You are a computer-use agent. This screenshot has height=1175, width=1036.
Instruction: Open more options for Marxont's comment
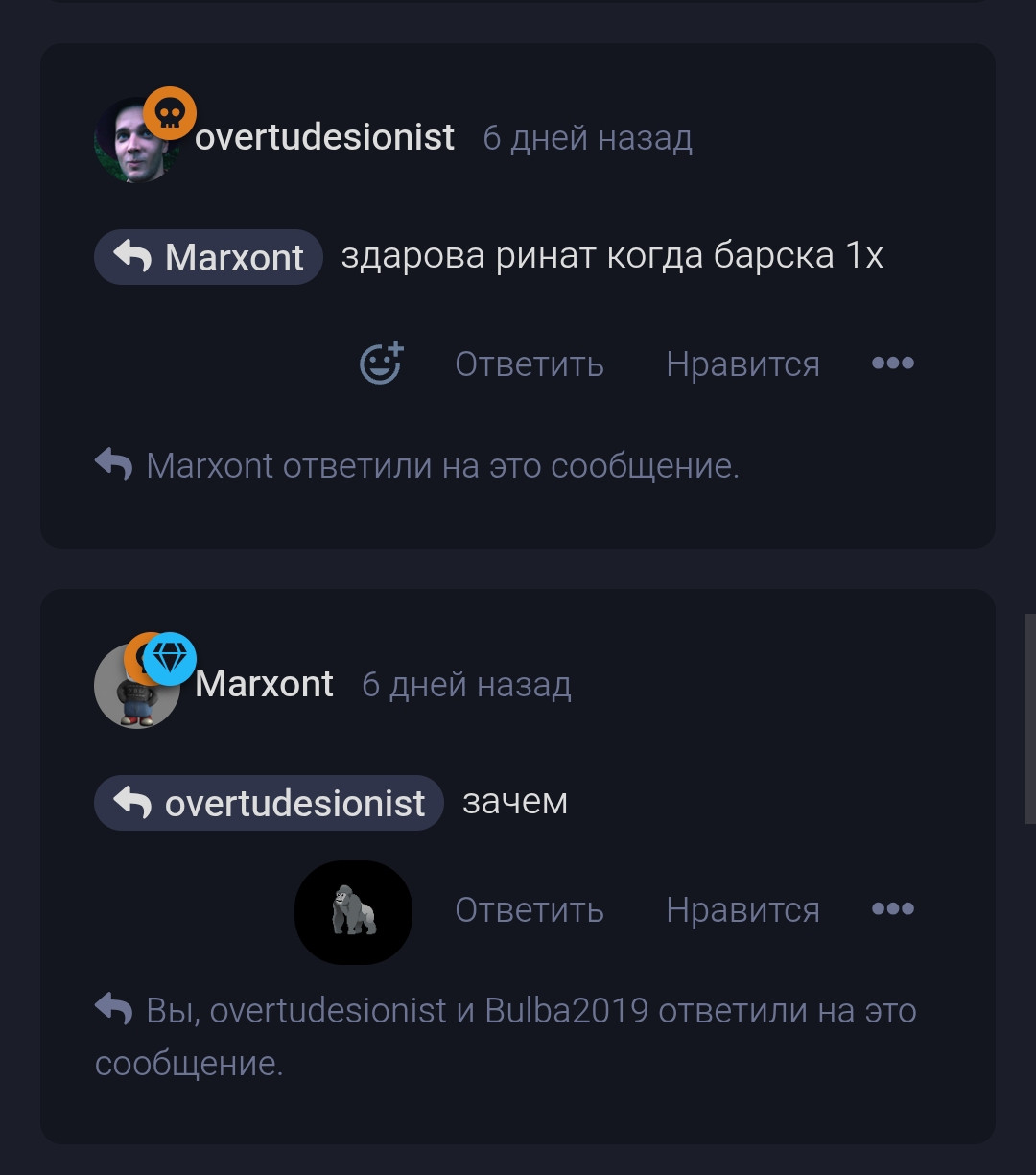pyautogui.click(x=892, y=909)
